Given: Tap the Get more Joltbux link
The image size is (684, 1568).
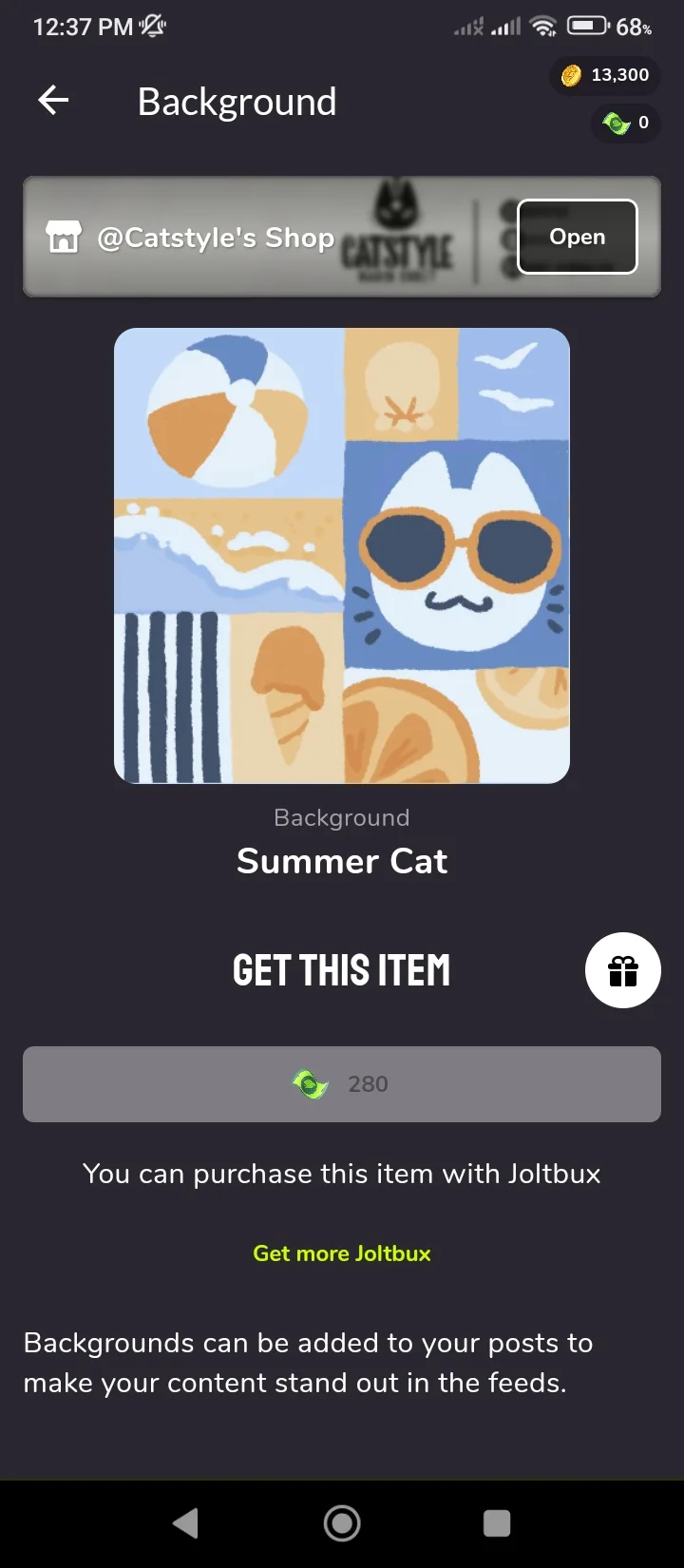Looking at the screenshot, I should click(x=342, y=1253).
